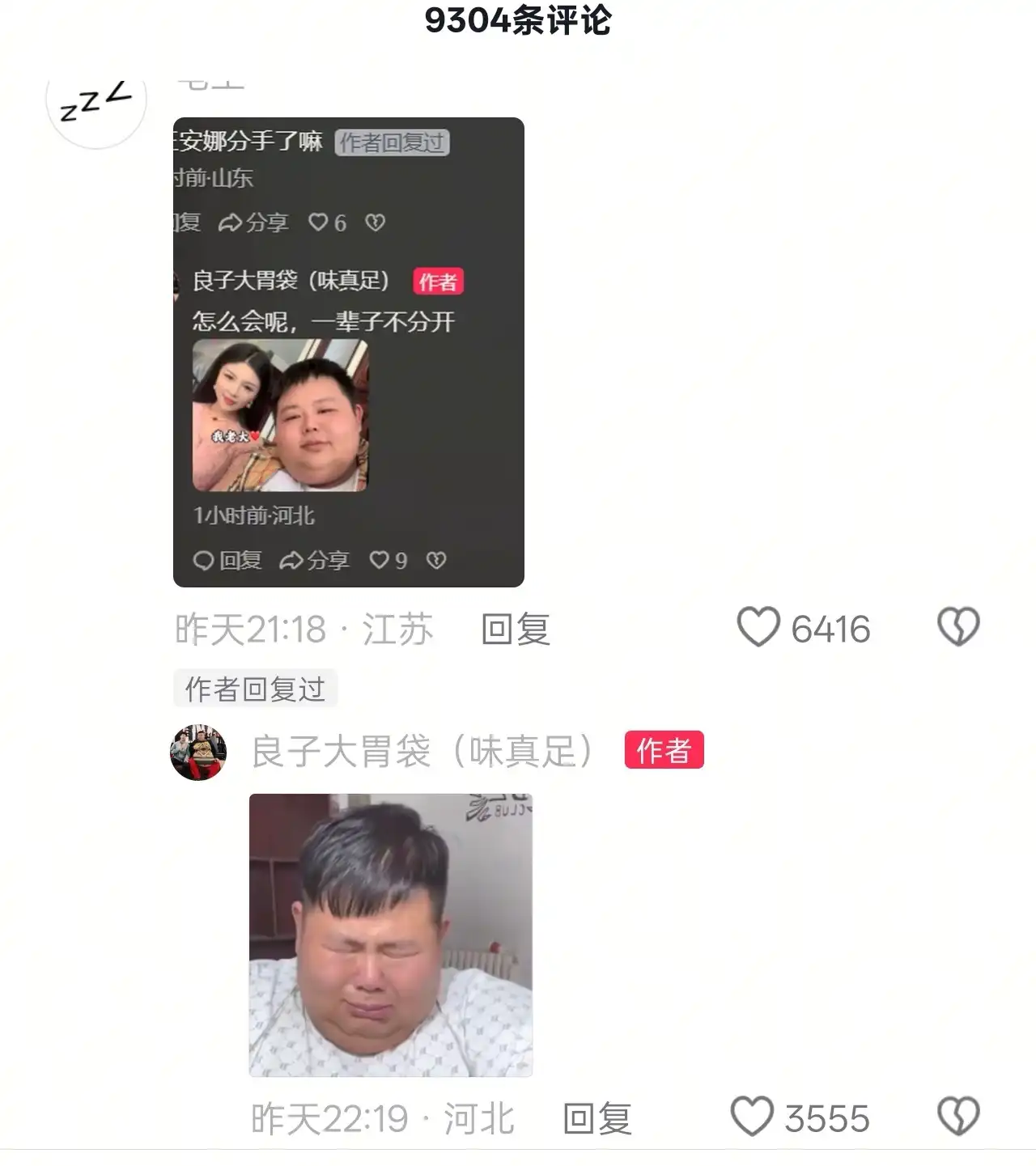Dislike the author's reply with 3555 likes
Screen dimensions: 1036x1166
click(958, 1117)
